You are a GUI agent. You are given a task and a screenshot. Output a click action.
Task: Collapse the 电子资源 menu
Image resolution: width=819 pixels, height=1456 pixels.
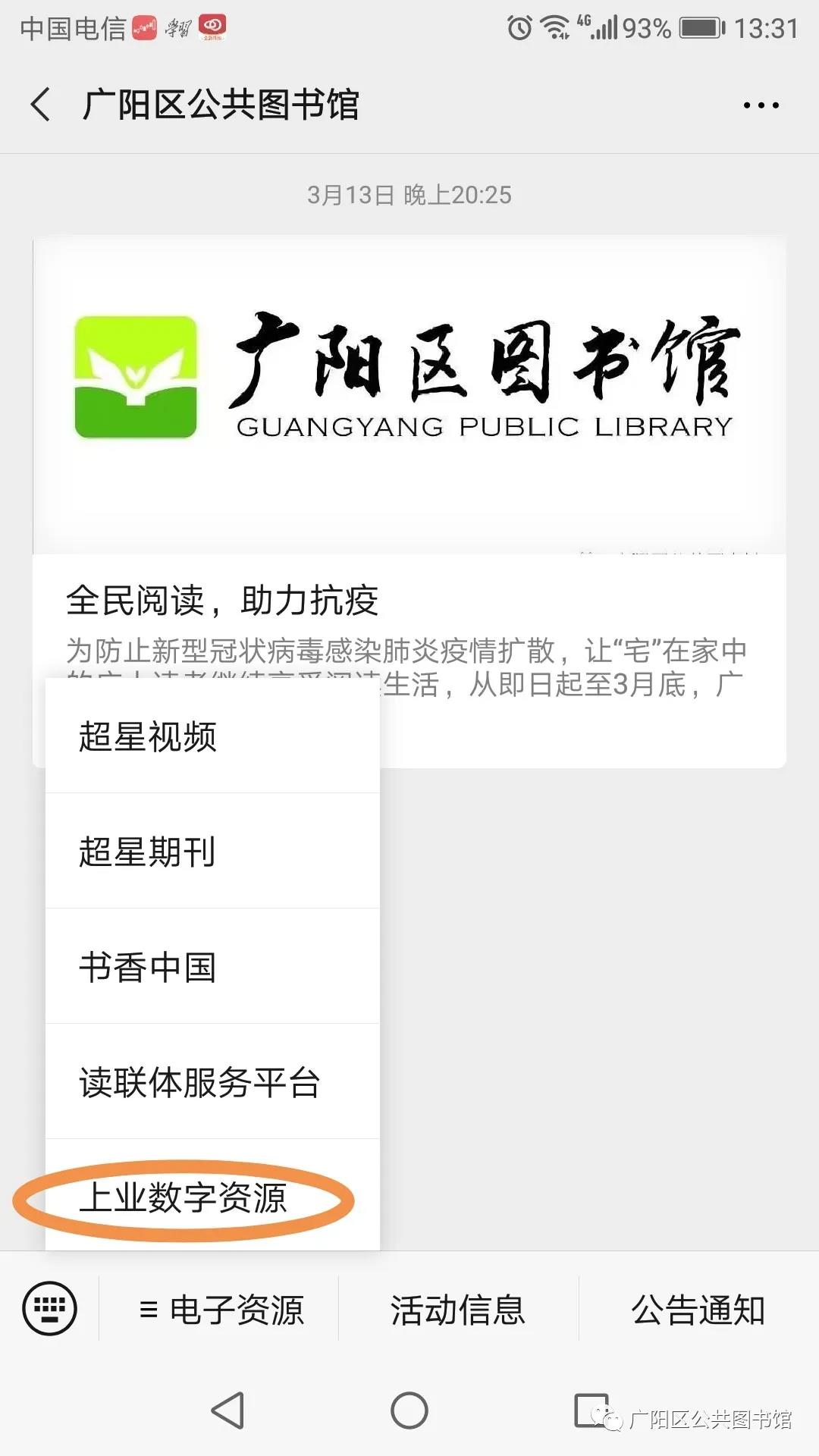click(x=220, y=1310)
